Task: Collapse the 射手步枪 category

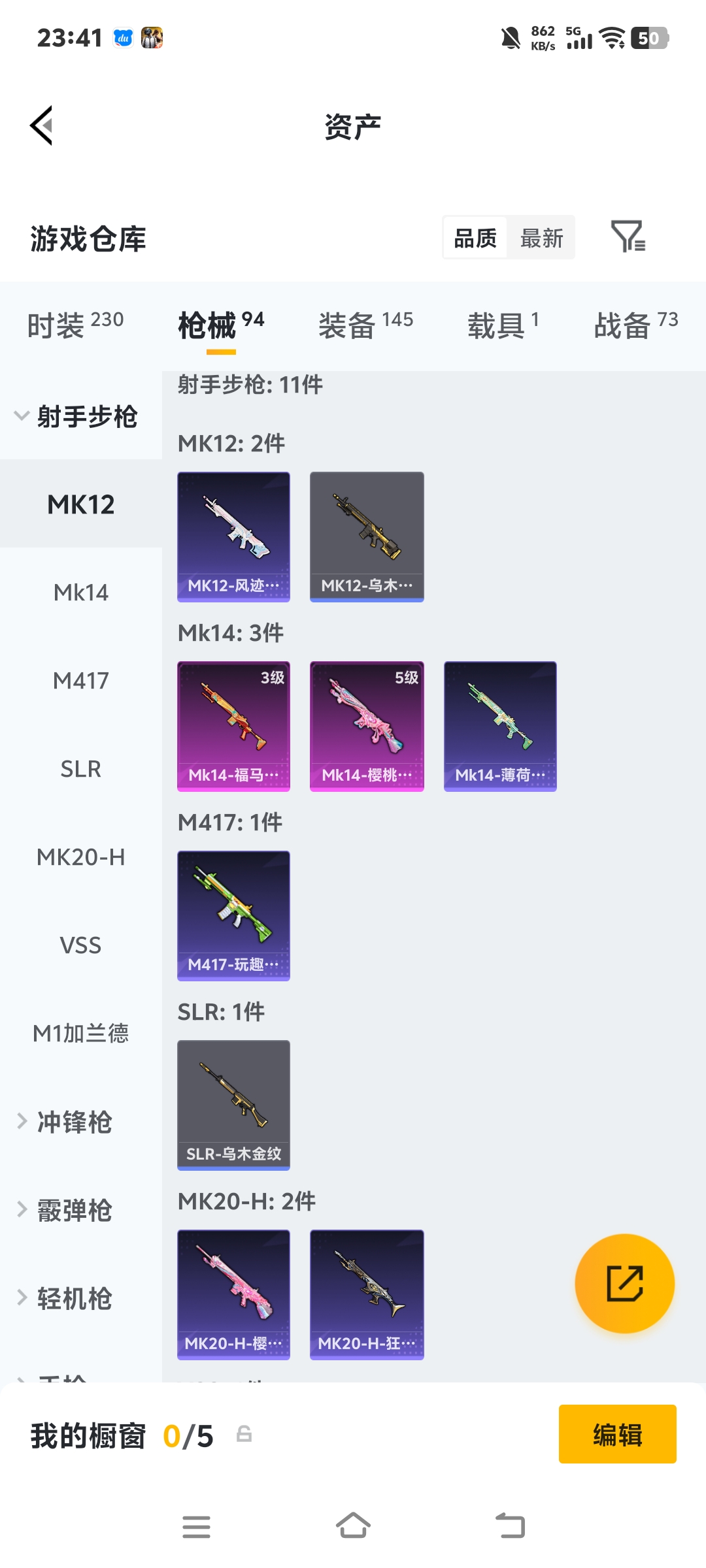Action: click(76, 416)
